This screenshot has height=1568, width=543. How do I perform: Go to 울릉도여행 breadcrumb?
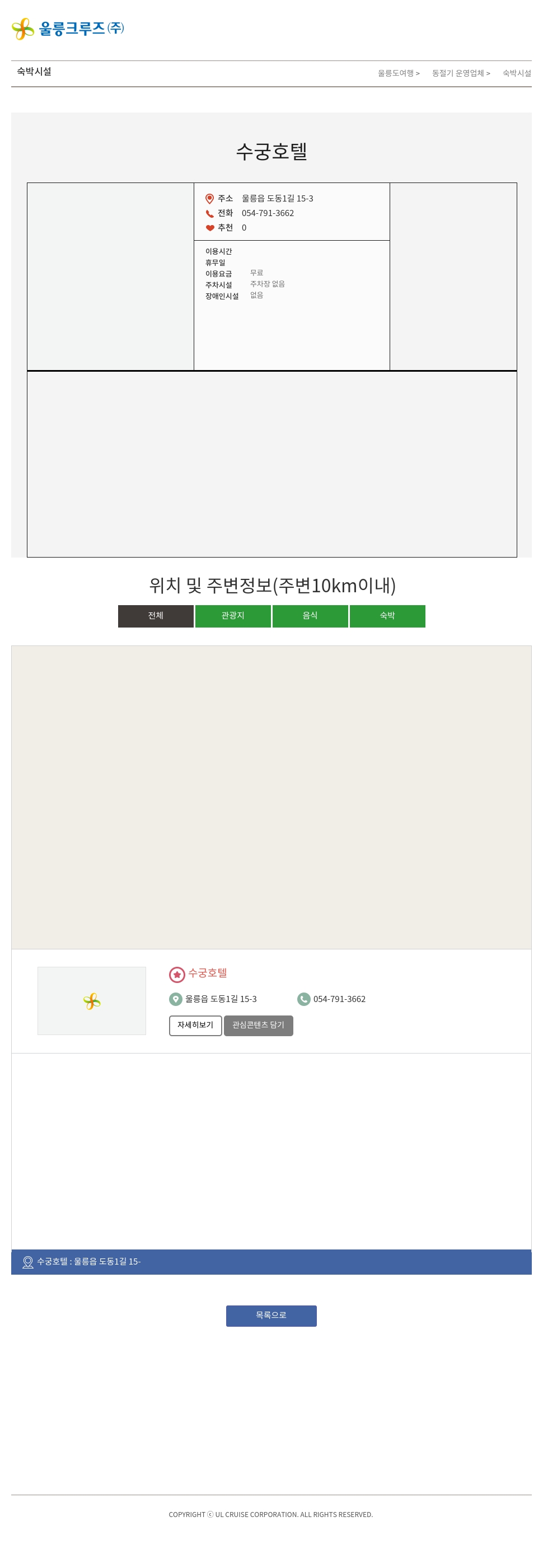point(398,73)
